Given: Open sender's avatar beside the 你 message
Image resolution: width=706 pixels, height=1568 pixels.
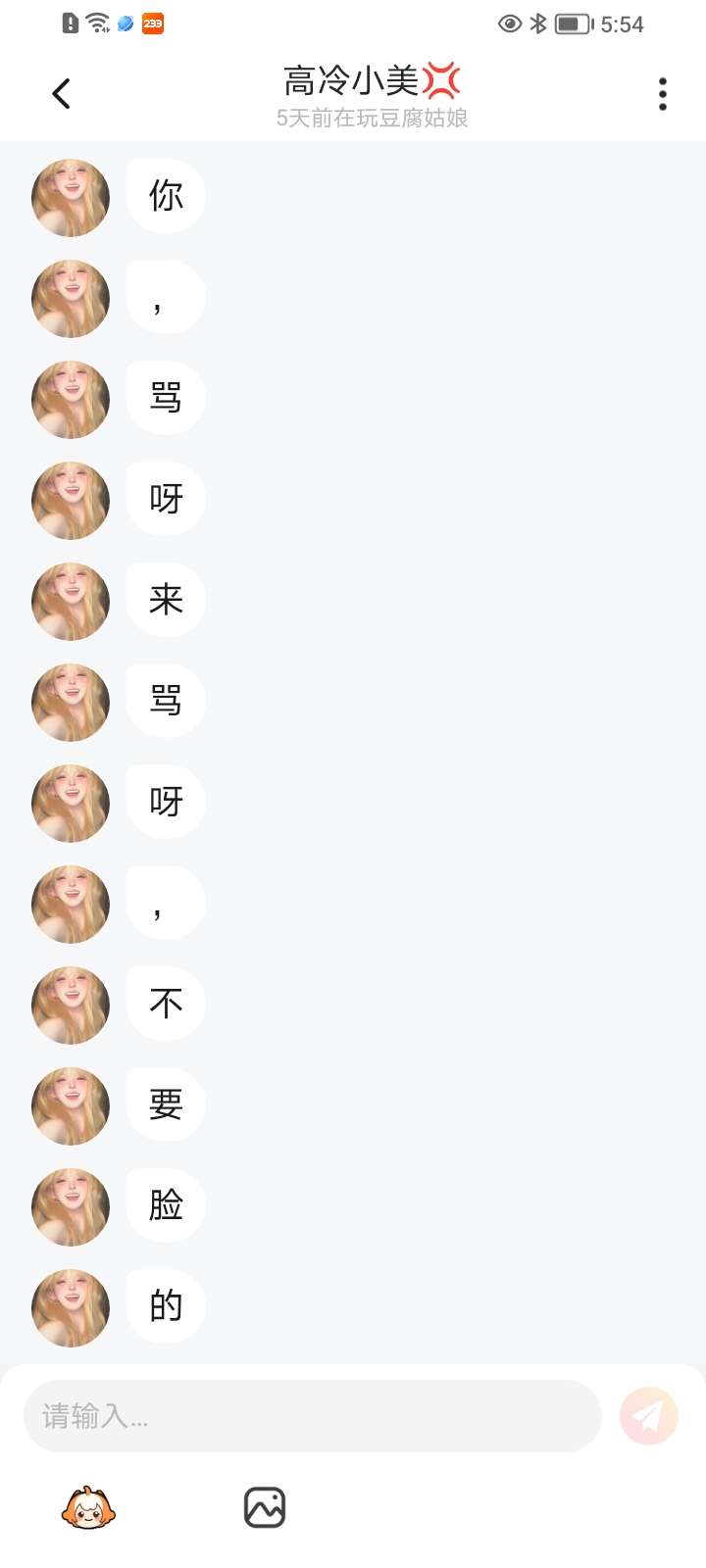Looking at the screenshot, I should coord(71,198).
